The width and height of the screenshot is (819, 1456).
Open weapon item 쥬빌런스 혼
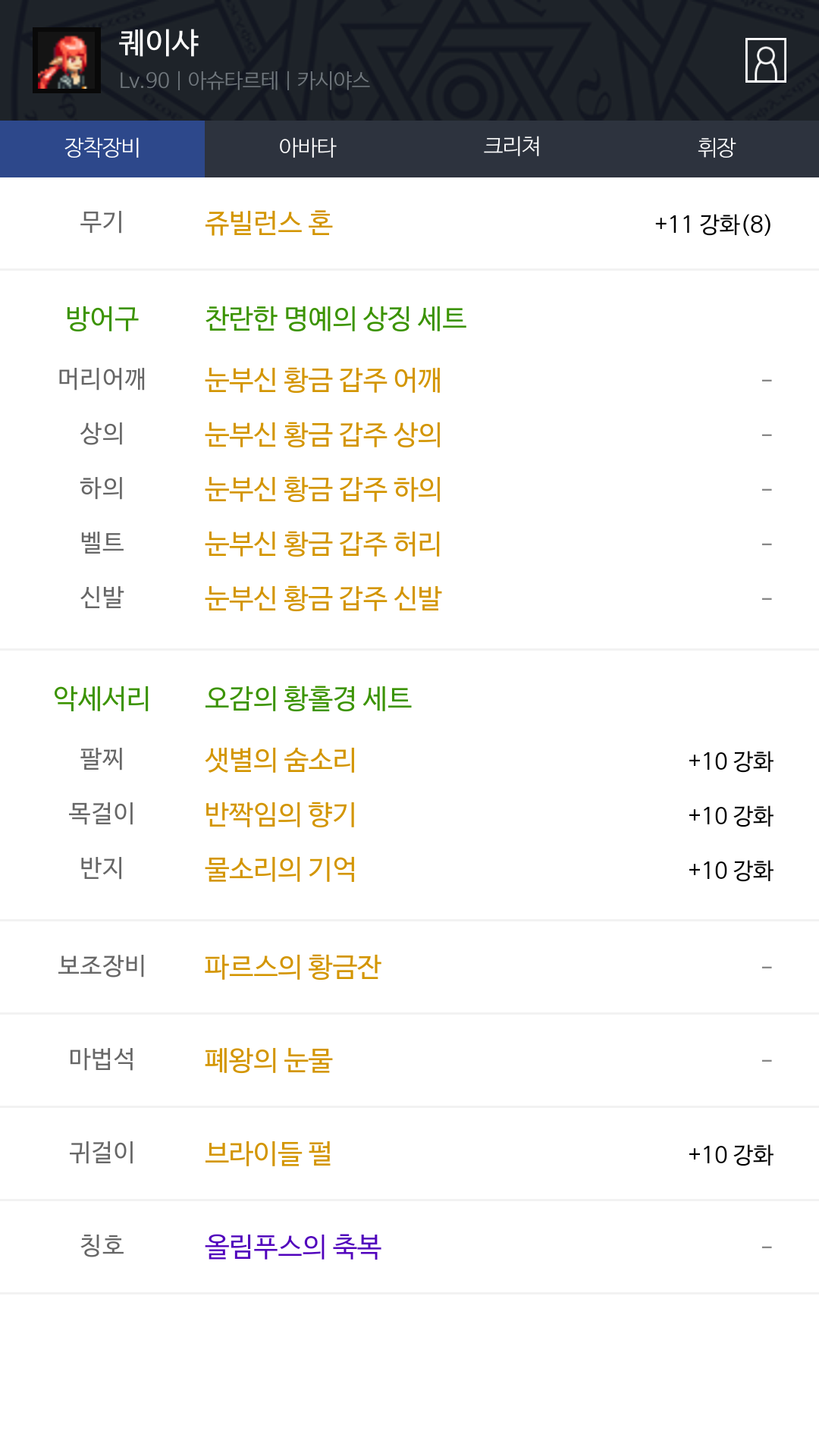click(268, 223)
